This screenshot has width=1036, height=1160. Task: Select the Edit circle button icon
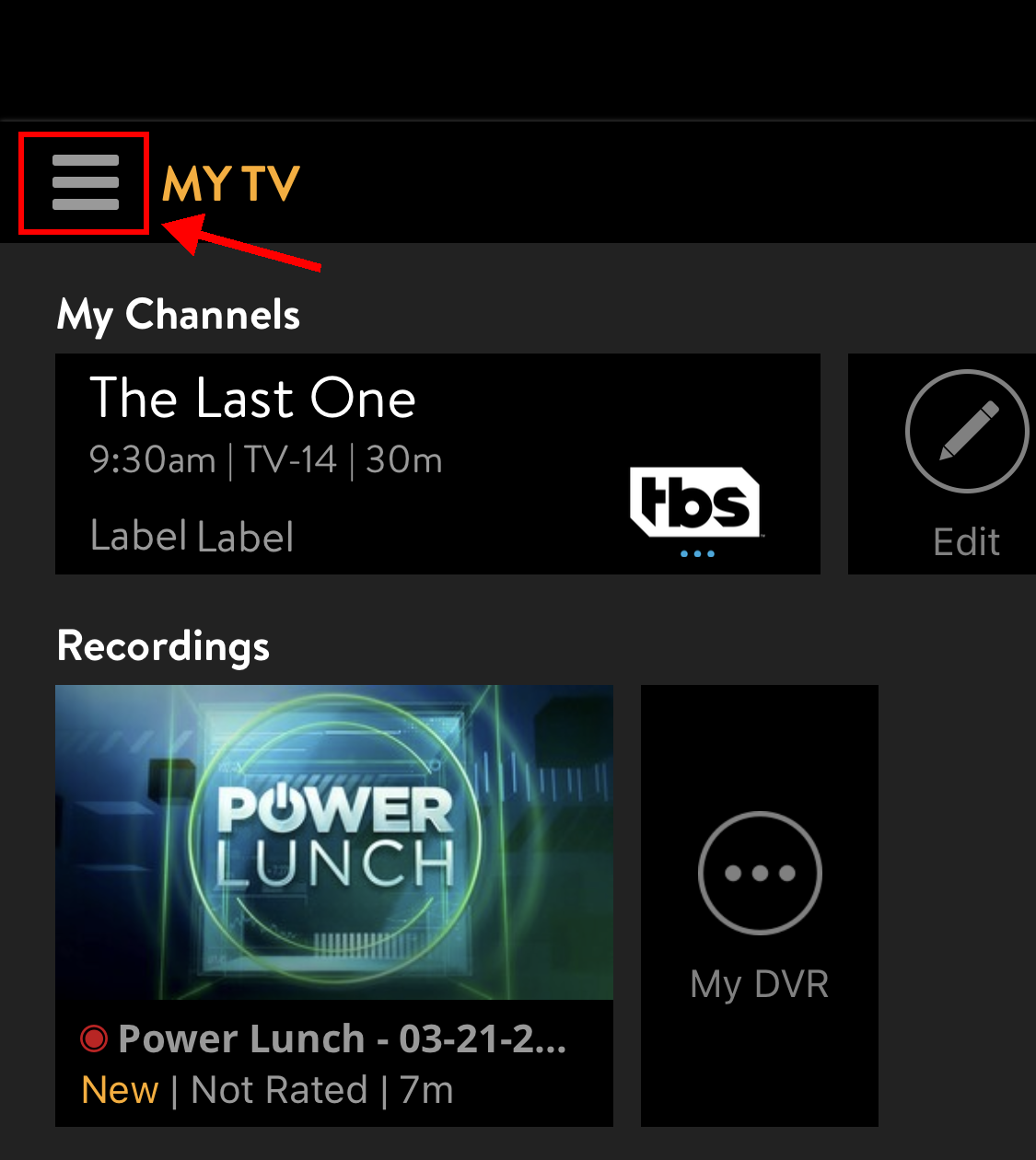pos(967,431)
